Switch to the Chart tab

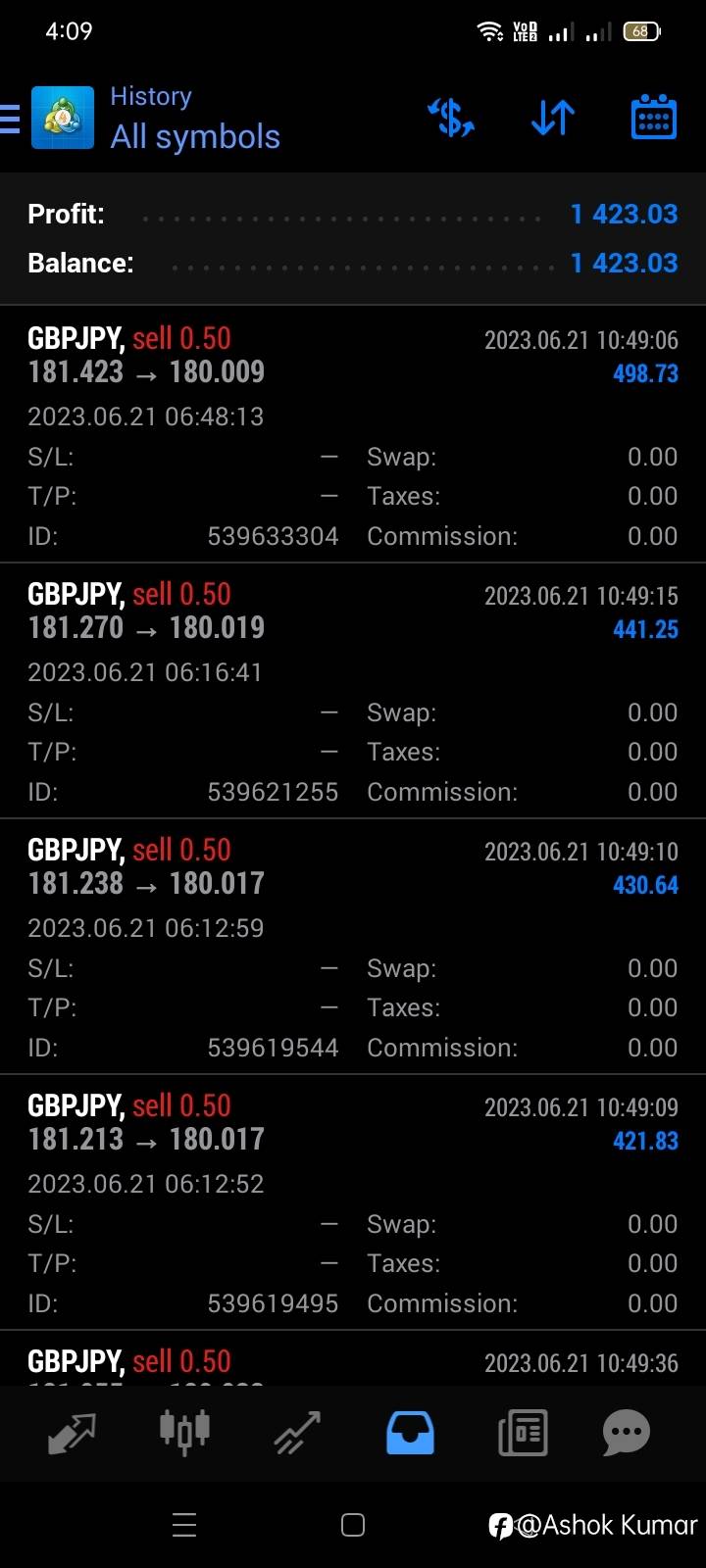pyautogui.click(x=184, y=1431)
